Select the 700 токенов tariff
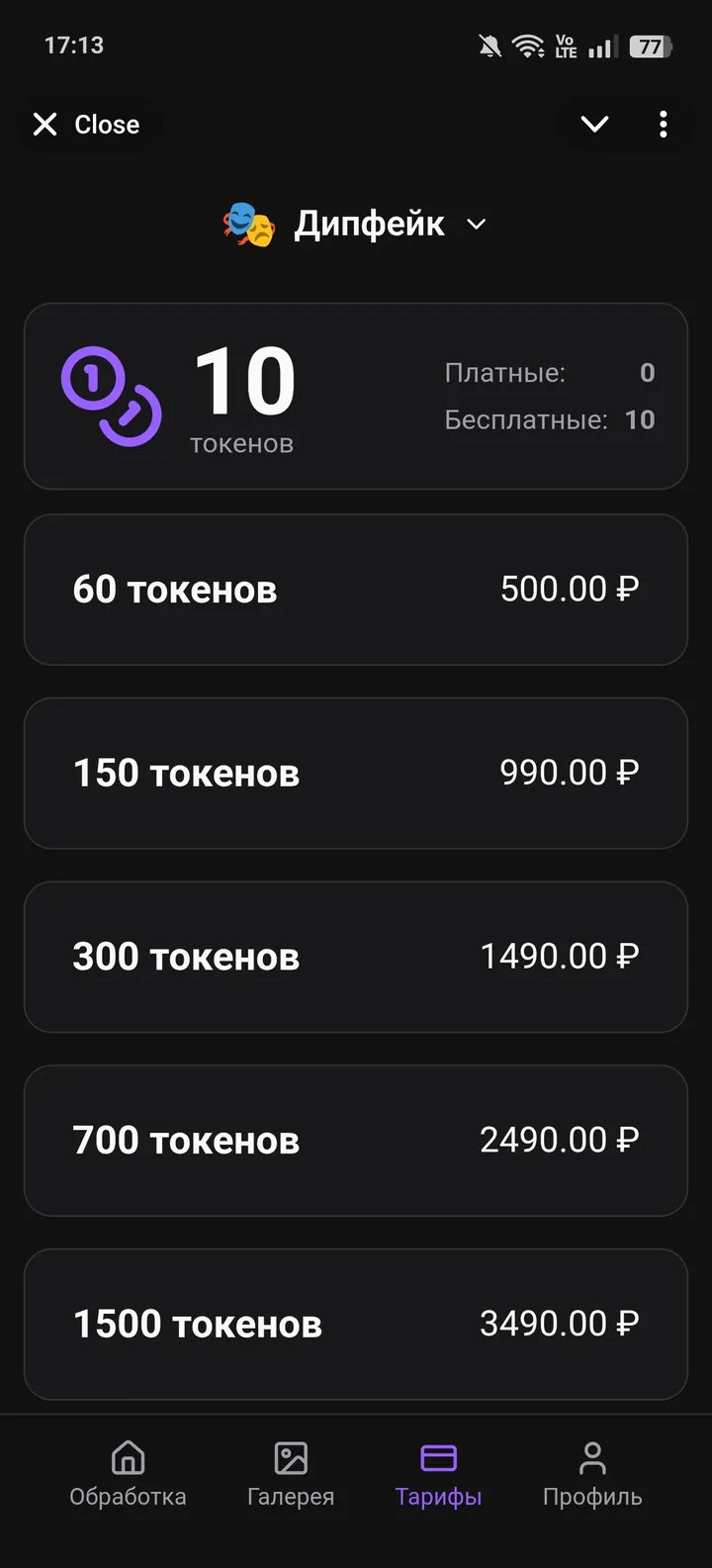Viewport: 712px width, 1568px height. coord(356,1141)
